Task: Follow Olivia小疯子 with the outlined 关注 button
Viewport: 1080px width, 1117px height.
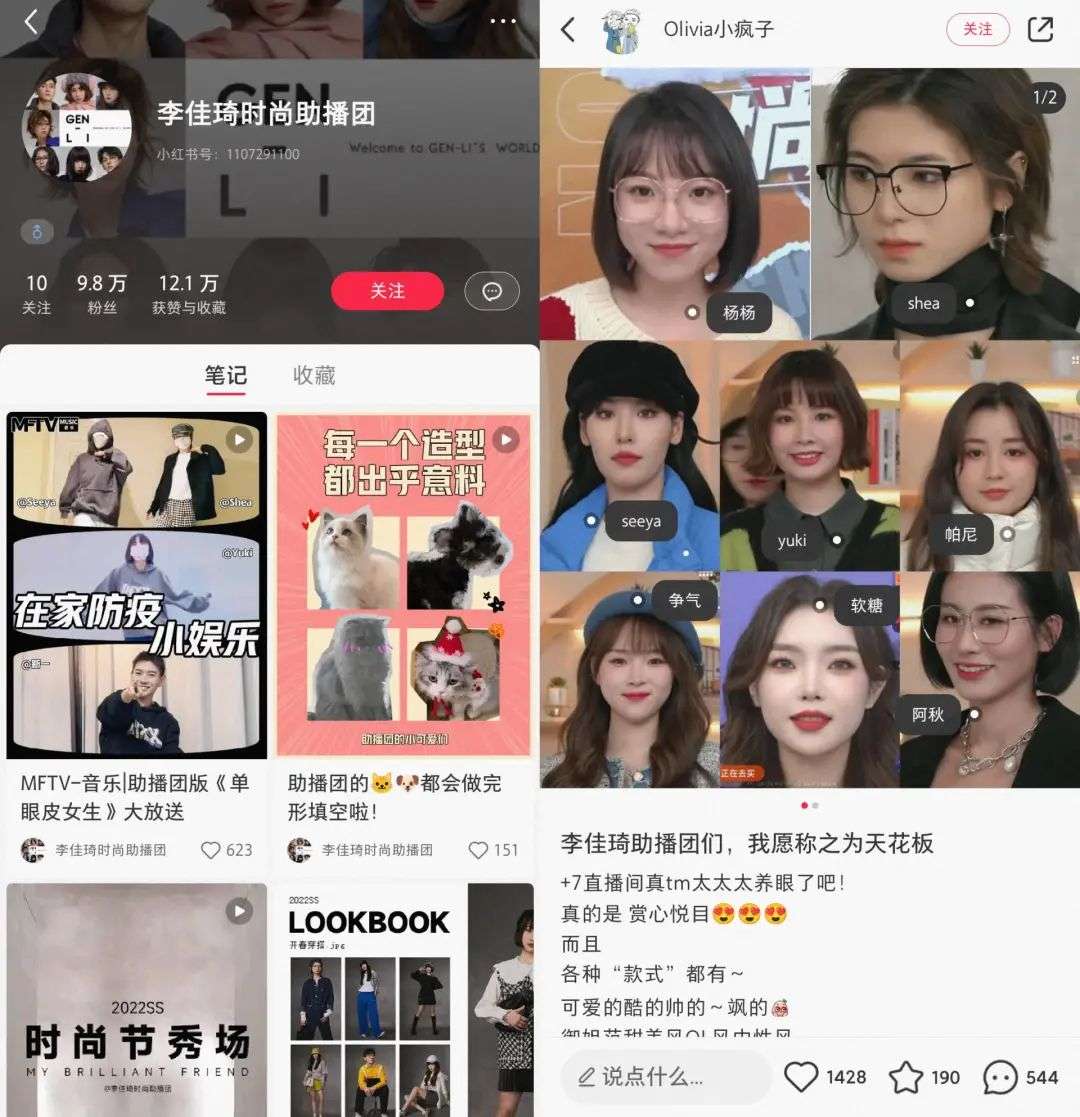Action: pyautogui.click(x=977, y=30)
